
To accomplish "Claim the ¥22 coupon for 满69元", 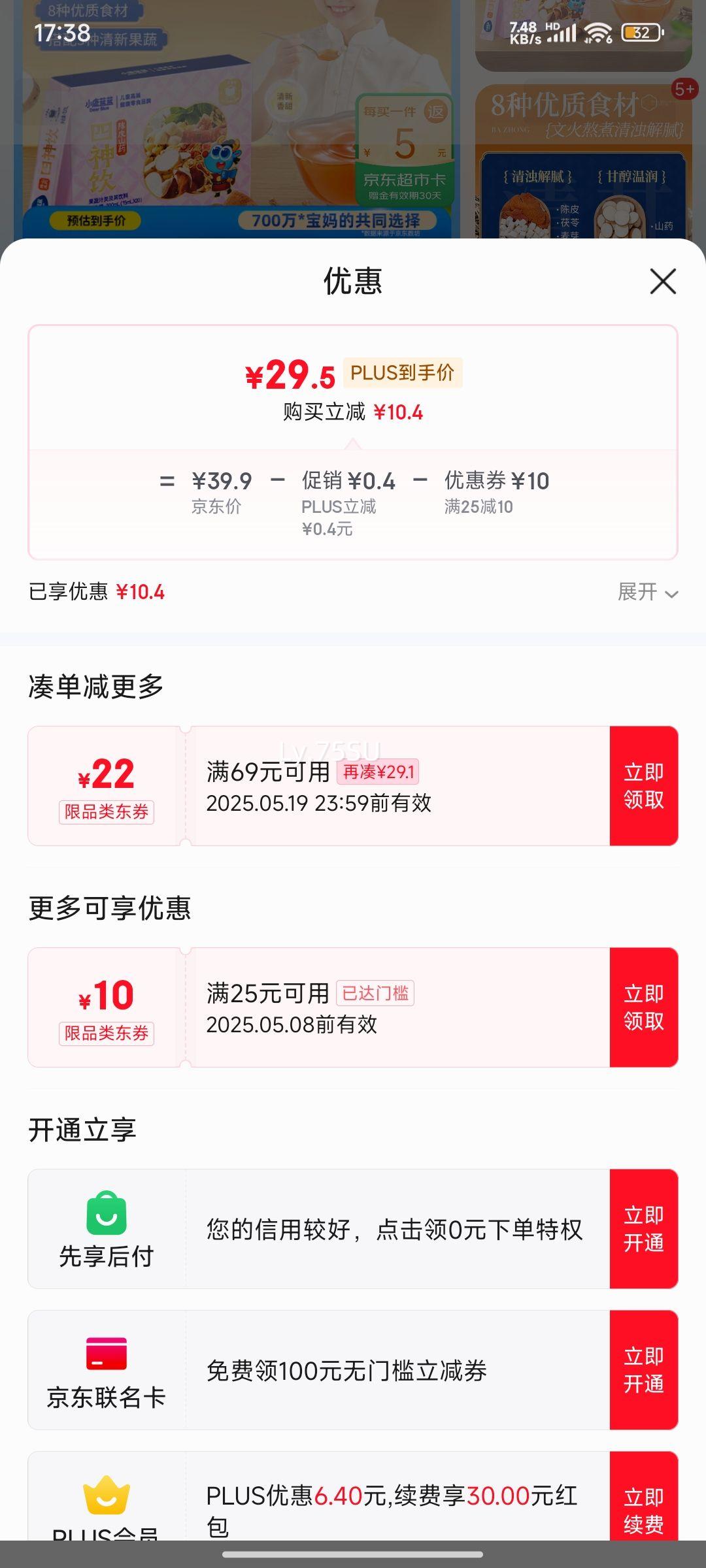I will (x=644, y=786).
